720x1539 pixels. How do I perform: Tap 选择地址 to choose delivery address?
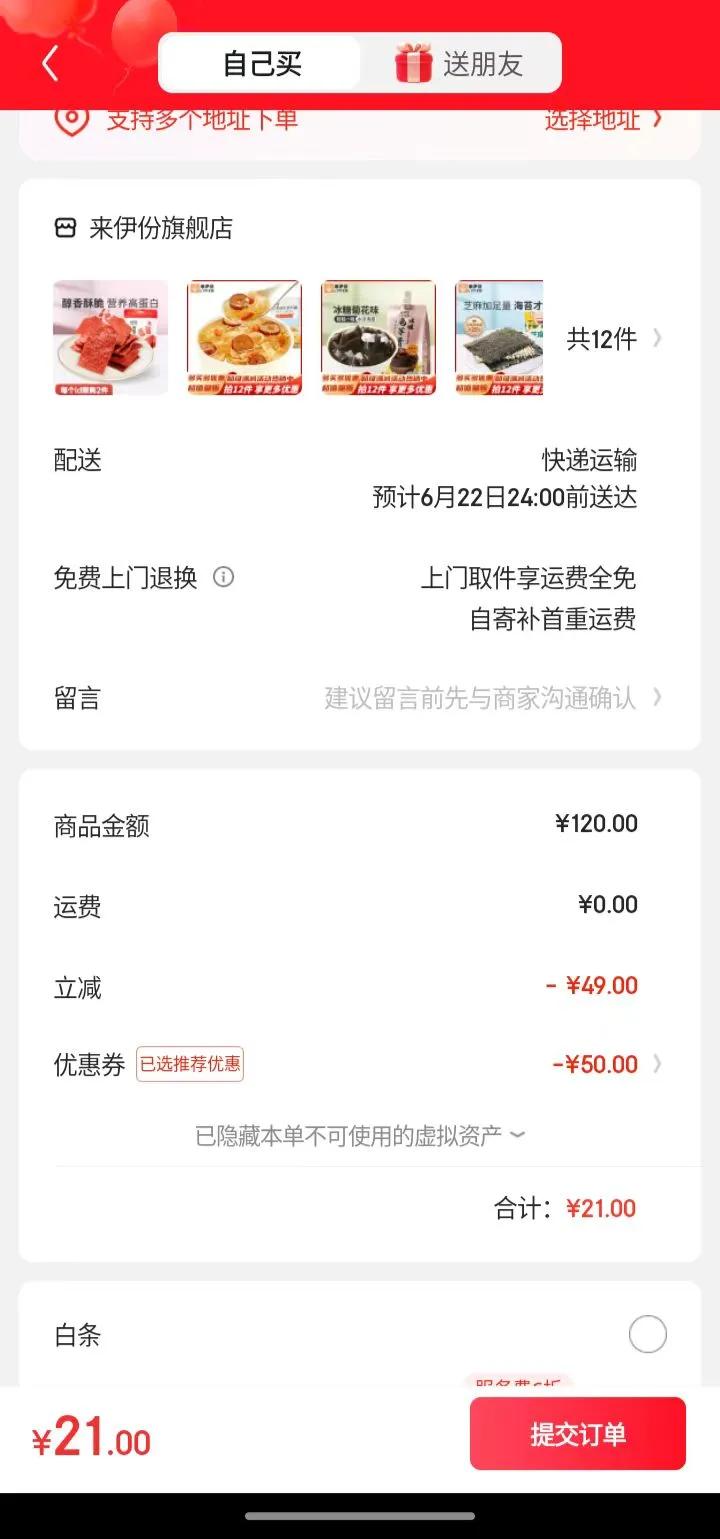pyautogui.click(x=602, y=120)
